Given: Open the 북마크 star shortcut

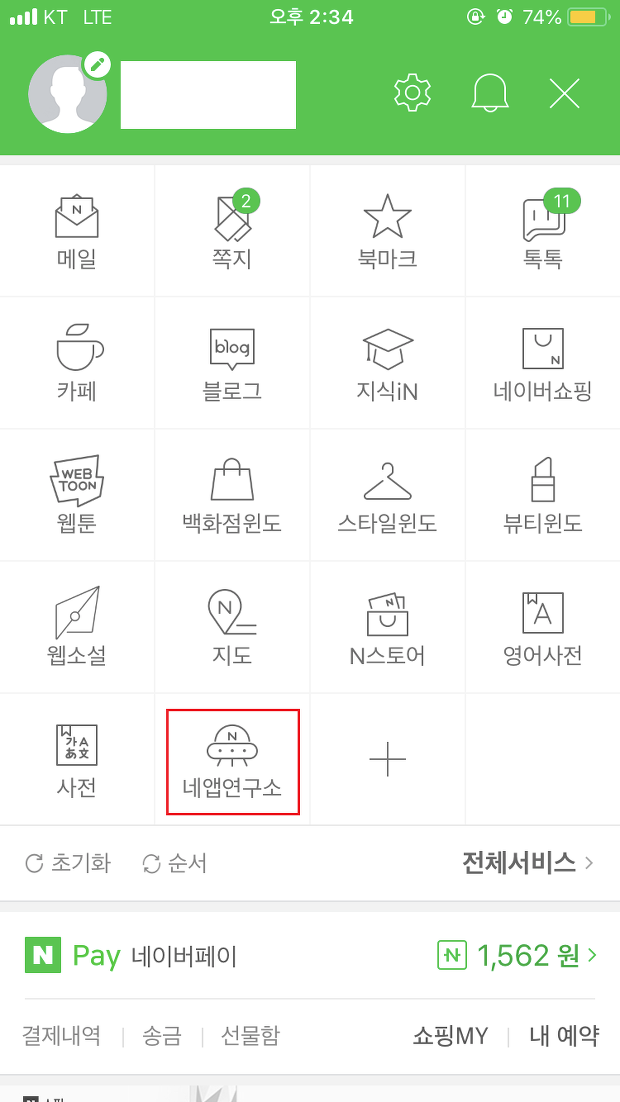Looking at the screenshot, I should point(387,231).
